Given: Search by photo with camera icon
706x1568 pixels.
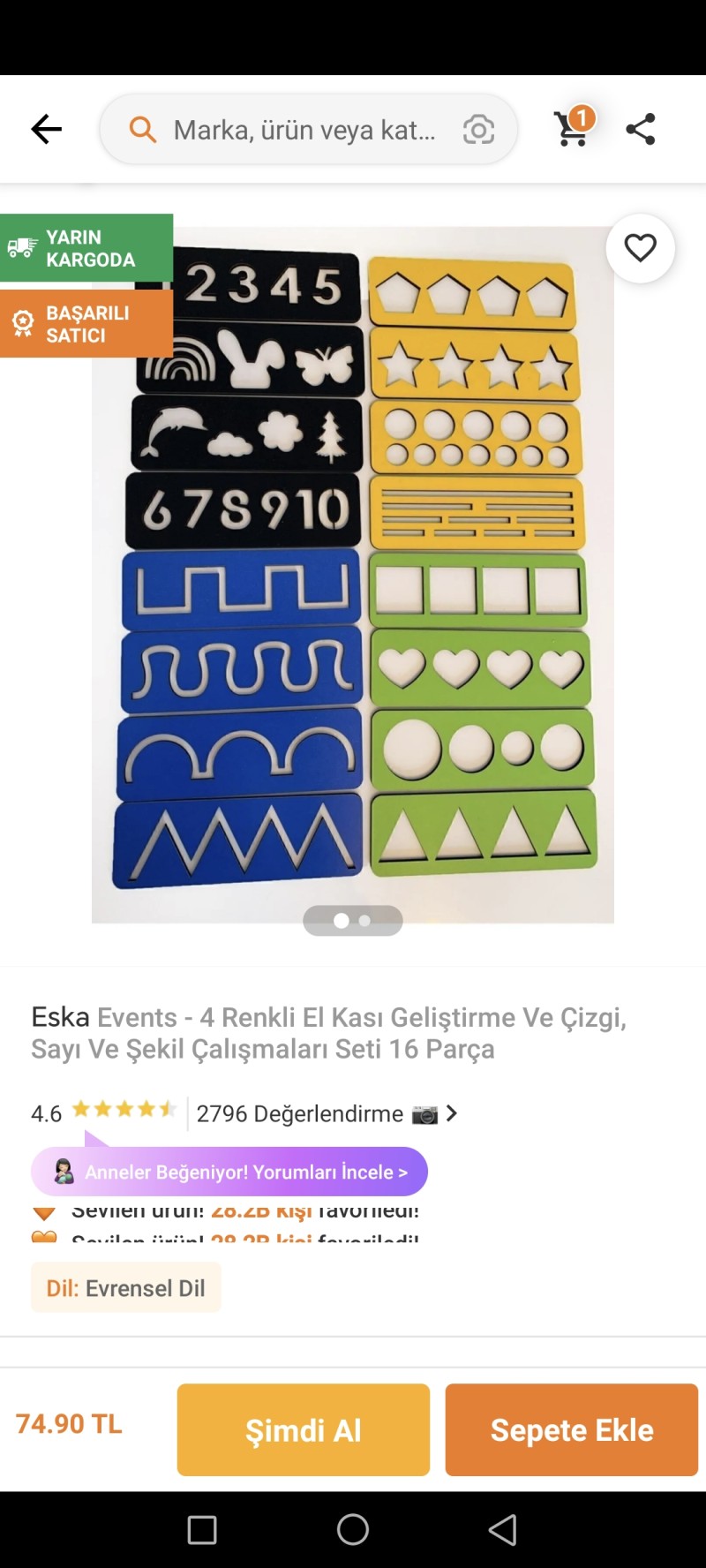Looking at the screenshot, I should (x=478, y=130).
